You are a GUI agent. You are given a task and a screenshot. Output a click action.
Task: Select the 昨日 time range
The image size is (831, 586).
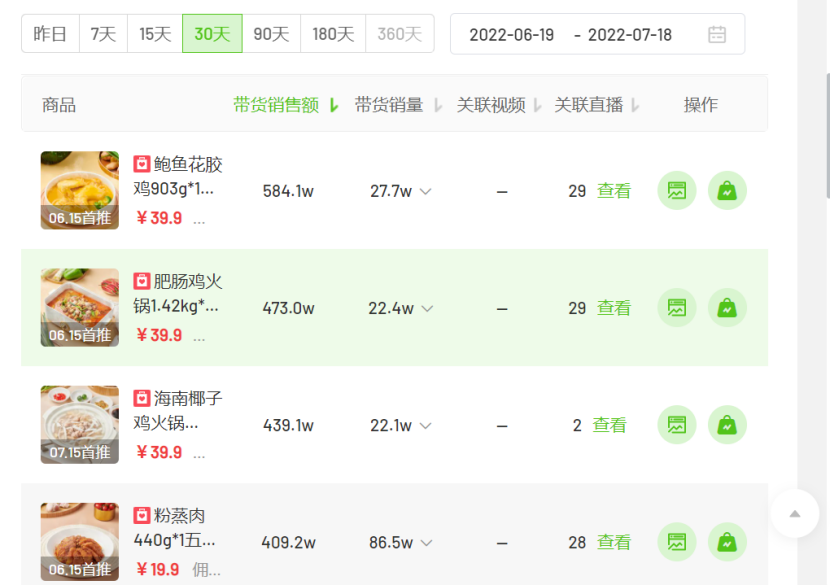(50, 34)
